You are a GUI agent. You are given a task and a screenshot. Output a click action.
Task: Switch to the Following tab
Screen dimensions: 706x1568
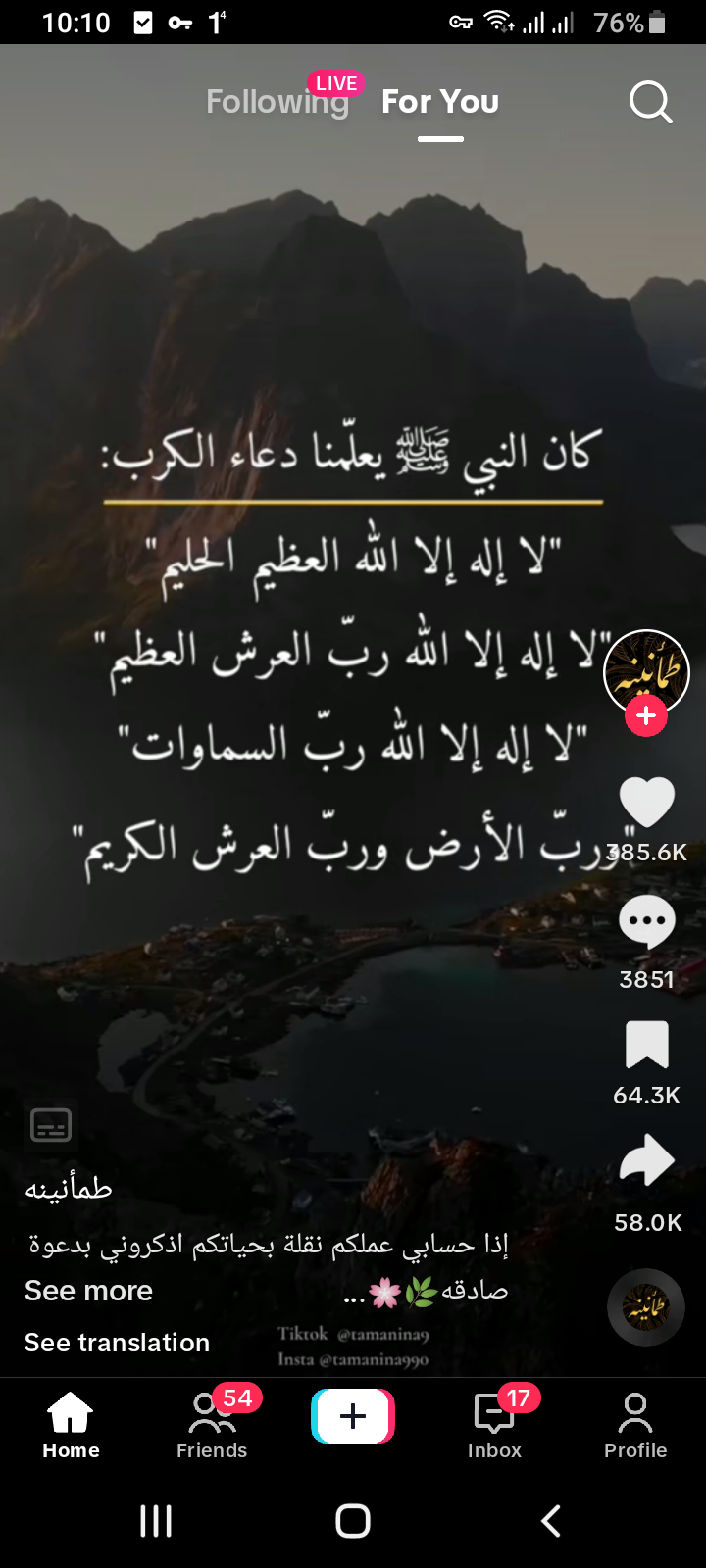pos(277,102)
